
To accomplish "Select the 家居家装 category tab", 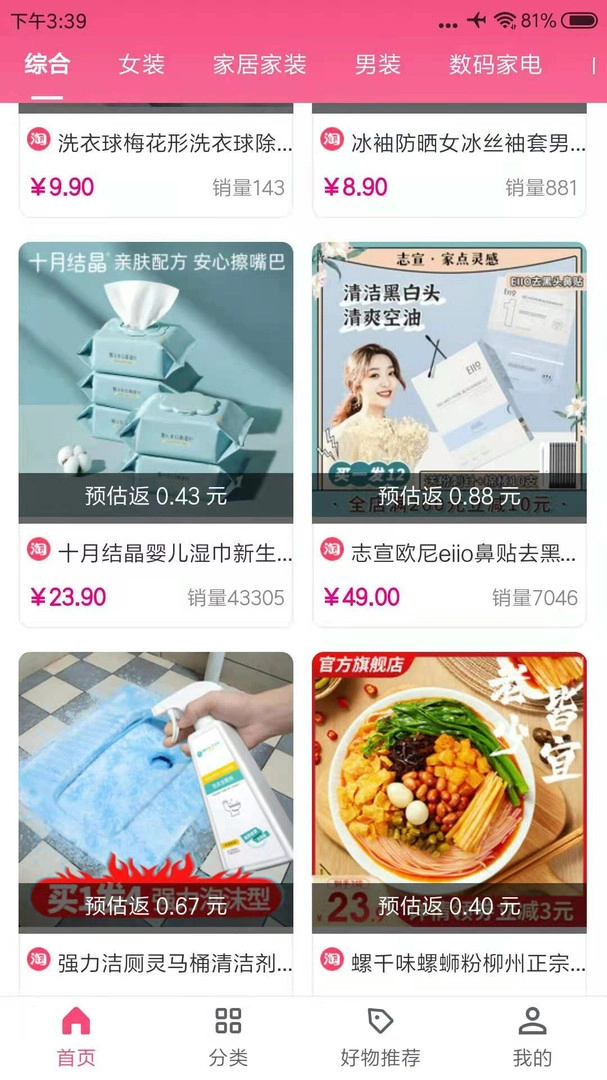I will coord(259,65).
